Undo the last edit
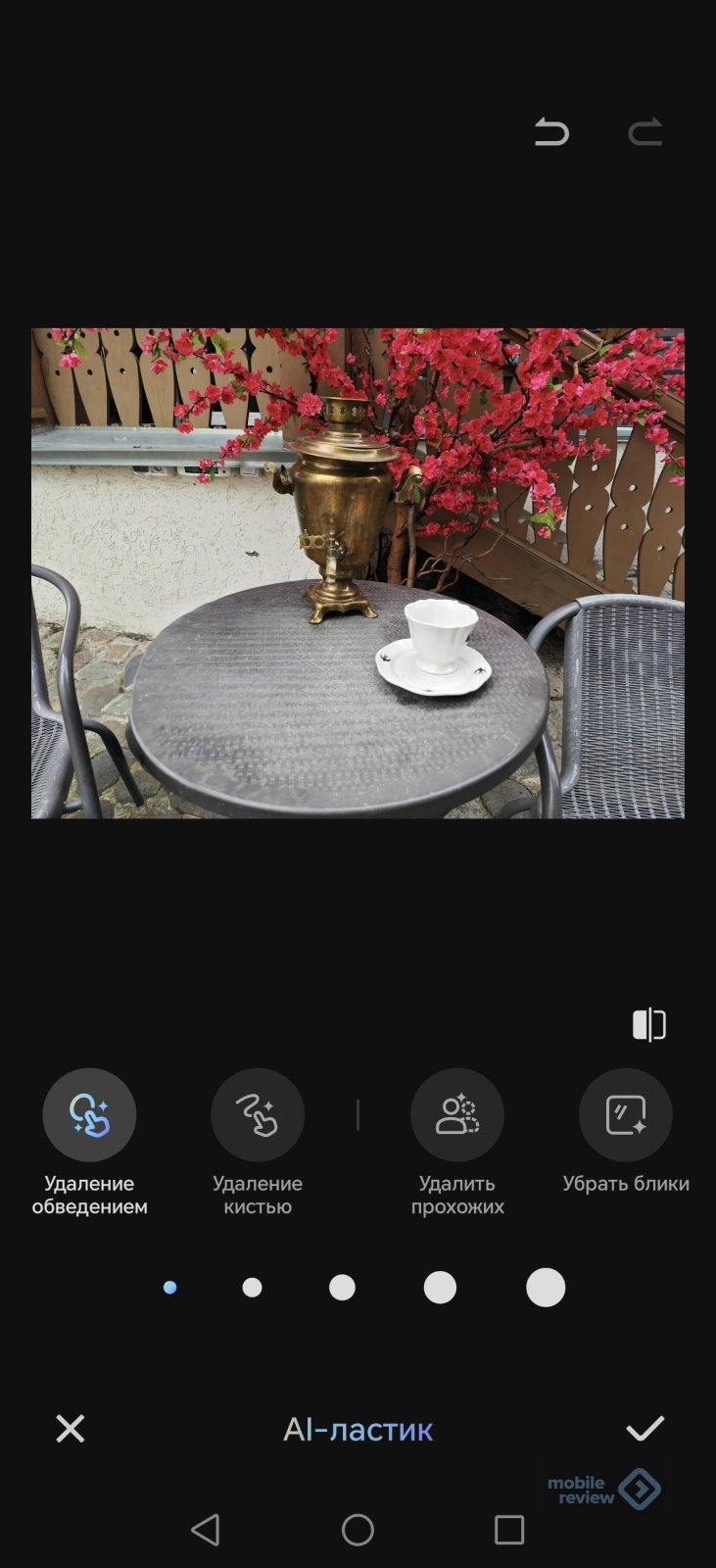The image size is (716, 1568). (551, 131)
